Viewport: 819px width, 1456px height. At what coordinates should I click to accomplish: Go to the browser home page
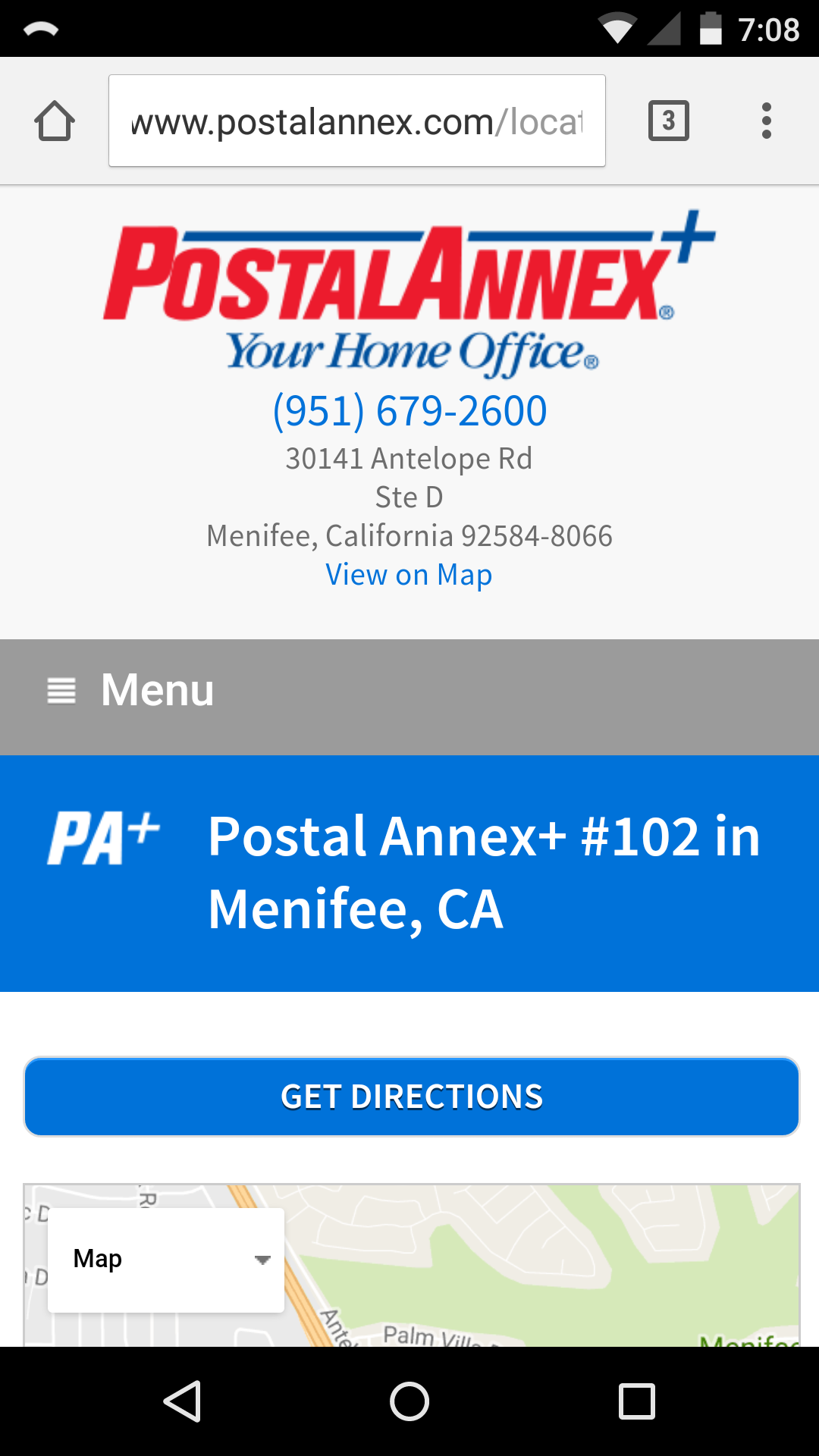click(55, 121)
